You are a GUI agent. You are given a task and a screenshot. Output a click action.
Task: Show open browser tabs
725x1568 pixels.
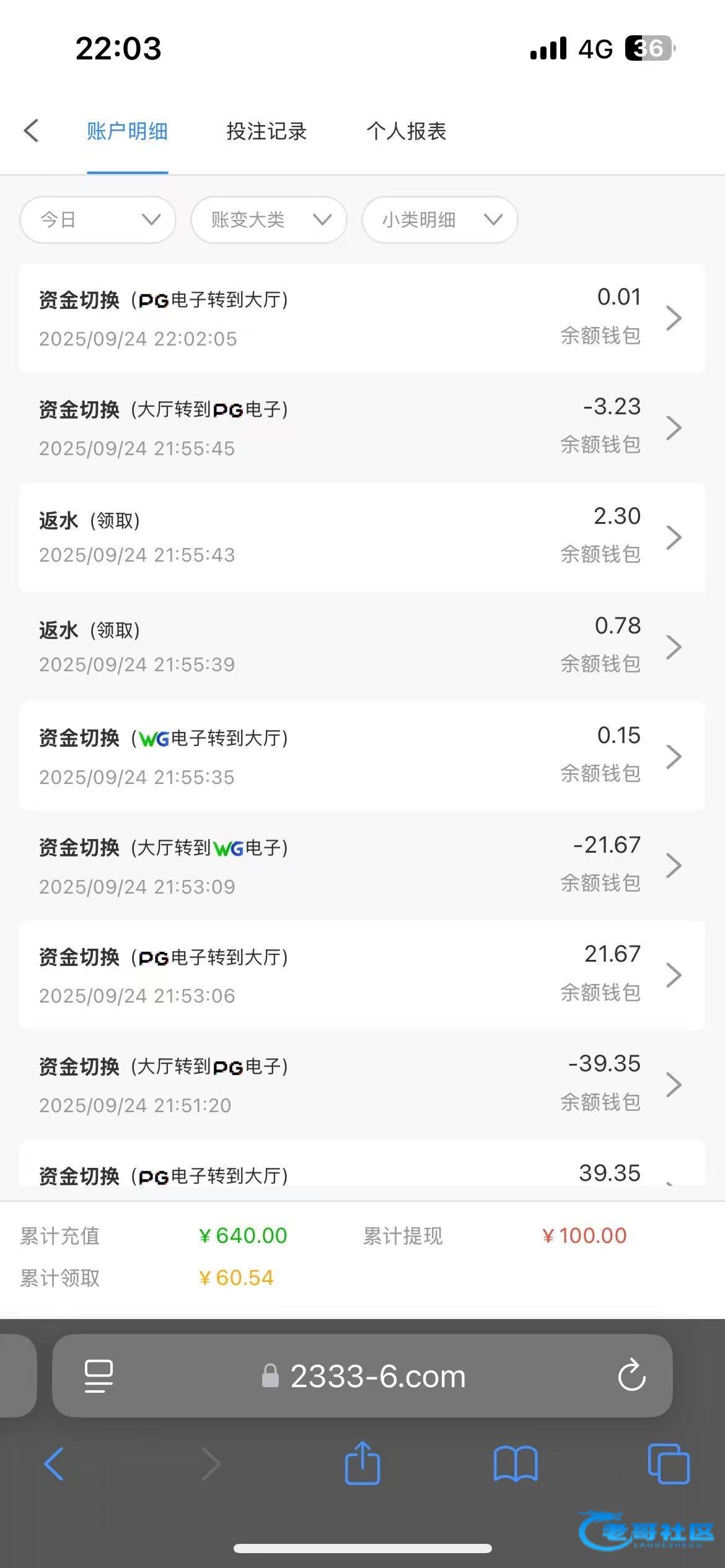668,1464
